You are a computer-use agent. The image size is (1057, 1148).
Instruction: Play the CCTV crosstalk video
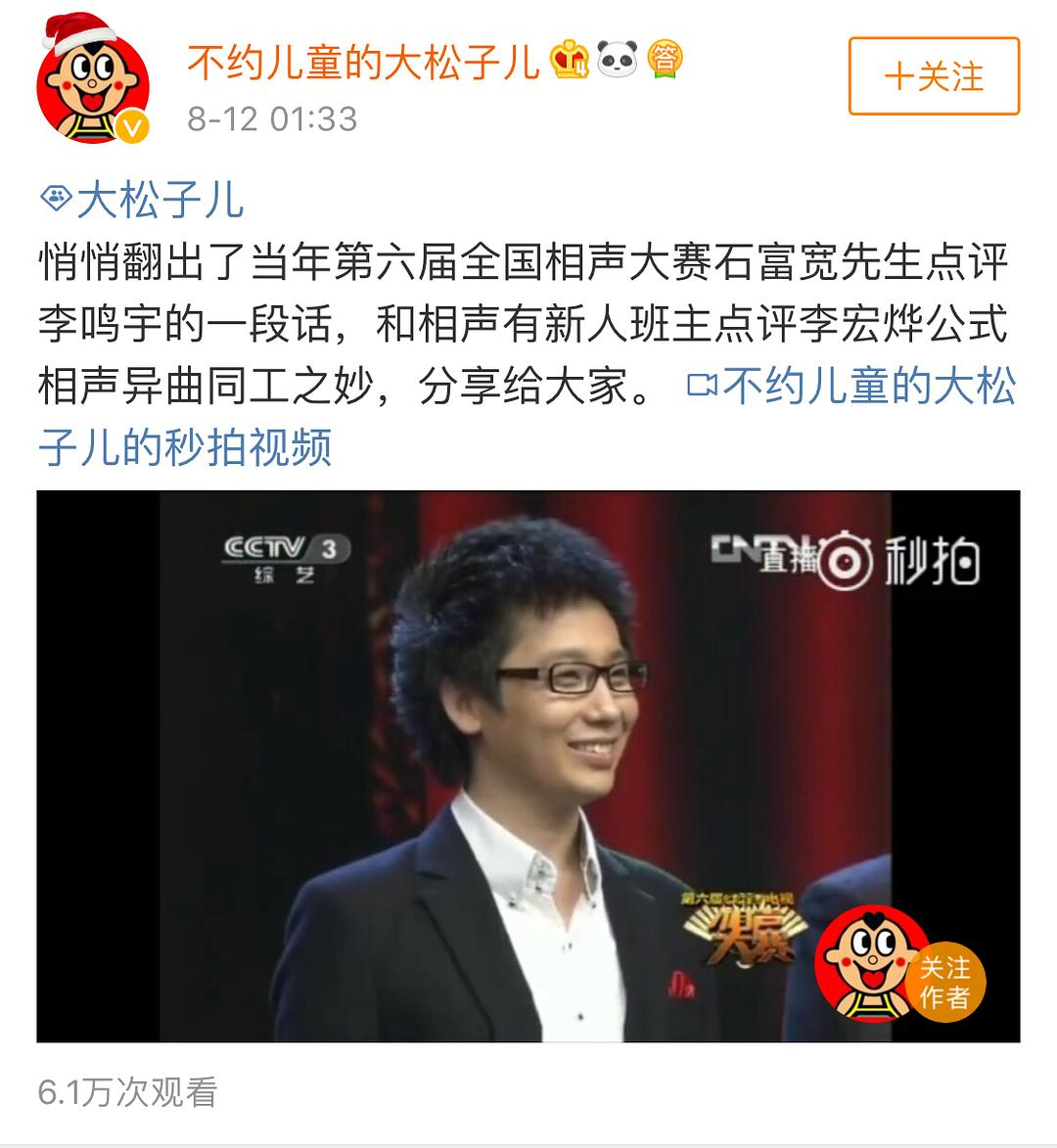coord(528,765)
